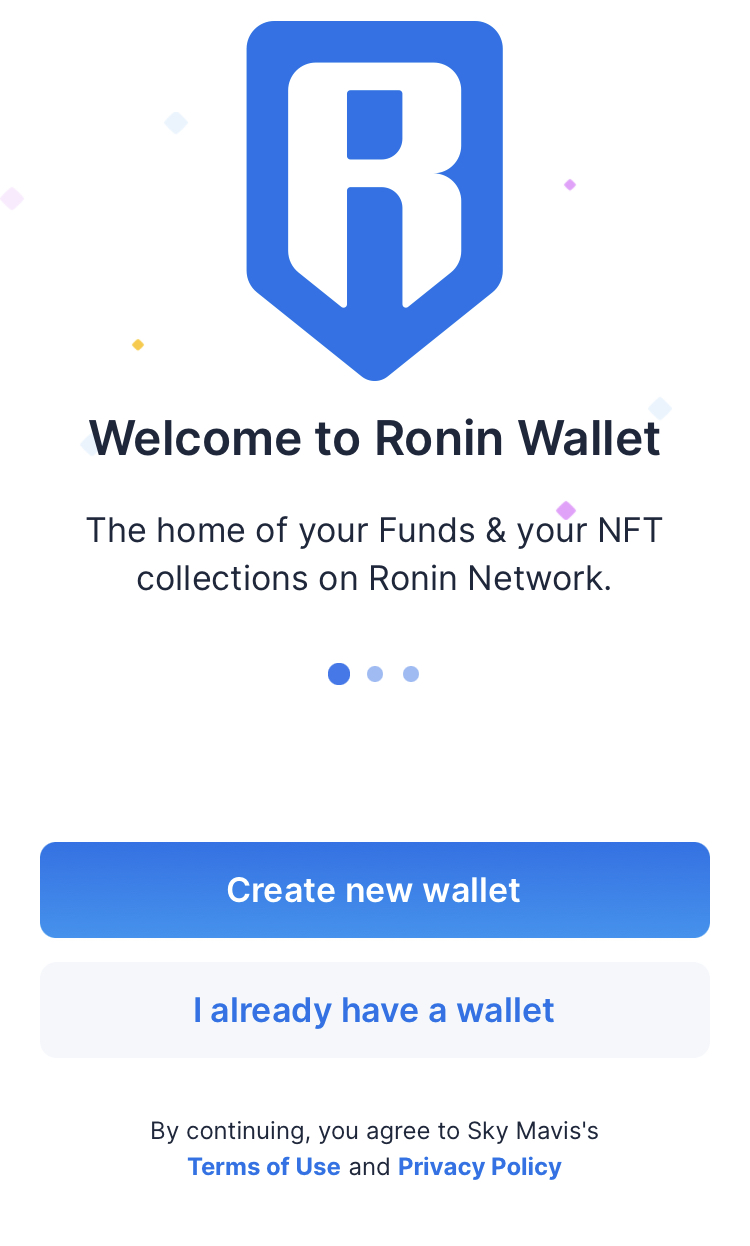Screen dimensions: 750x1246
Task: Click the NFT collections subtitle text
Action: pyautogui.click(x=374, y=554)
